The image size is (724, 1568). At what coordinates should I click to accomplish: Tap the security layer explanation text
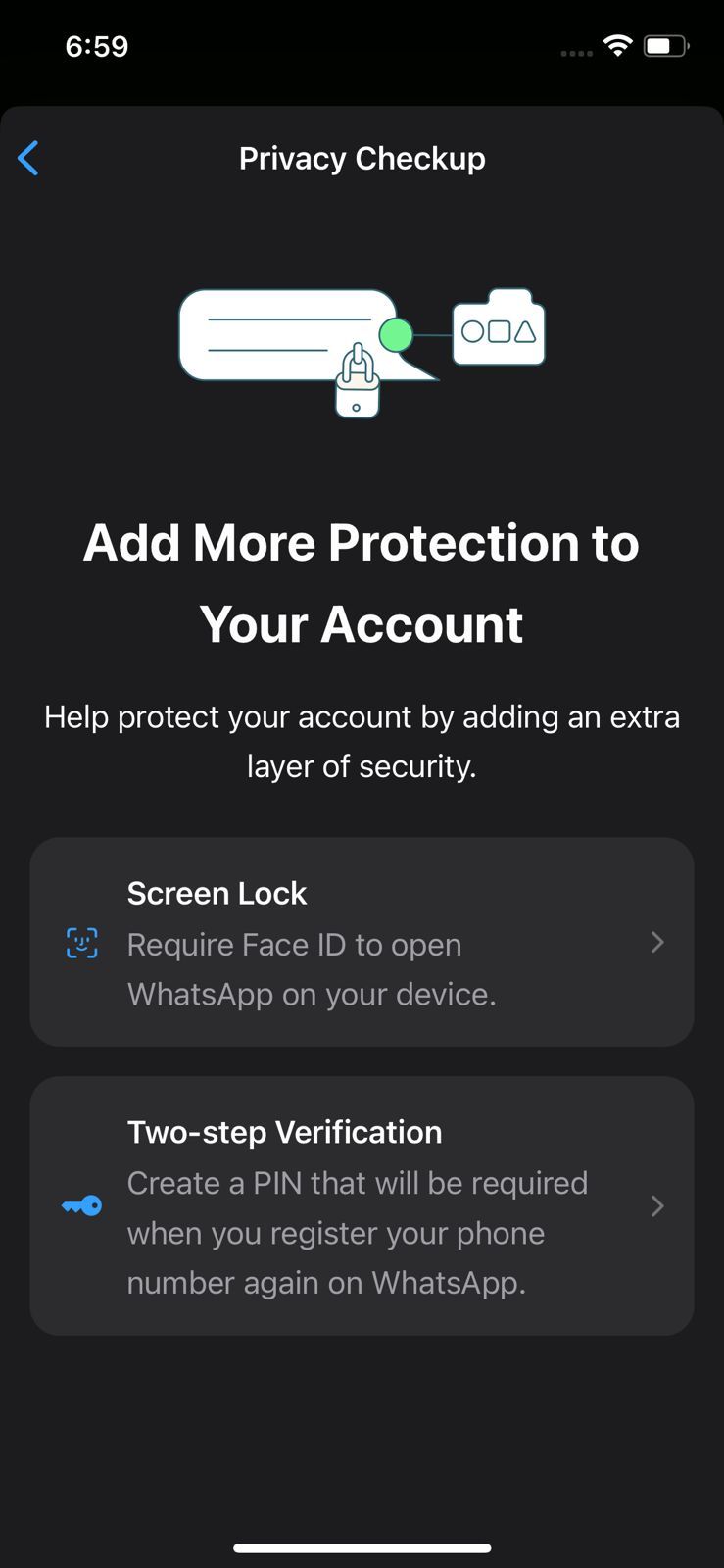(x=362, y=741)
